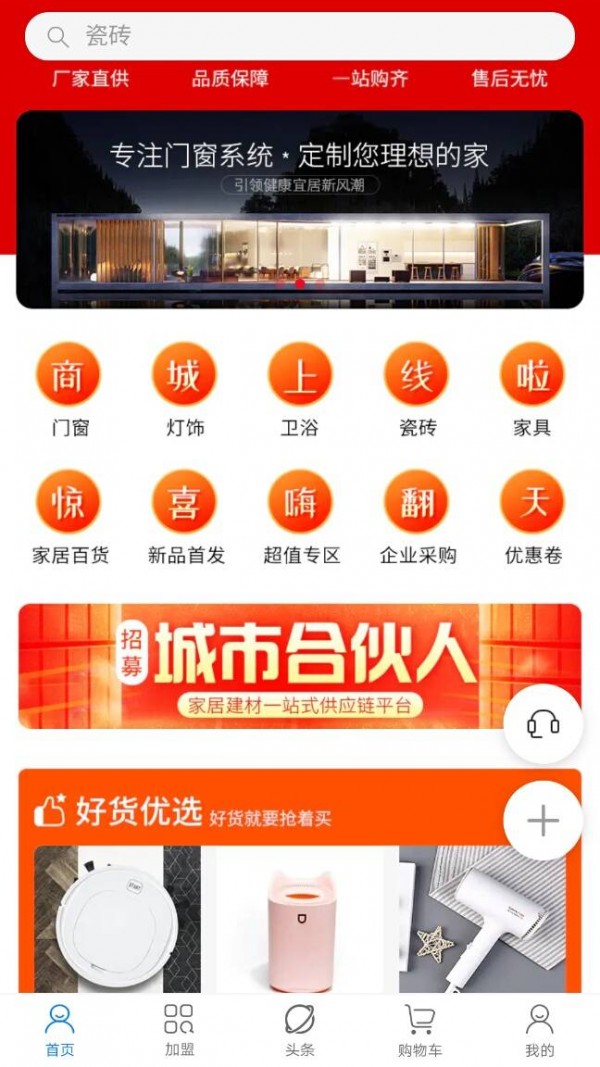Open the 门窗系统 top banner
The image size is (600, 1067).
point(300,210)
